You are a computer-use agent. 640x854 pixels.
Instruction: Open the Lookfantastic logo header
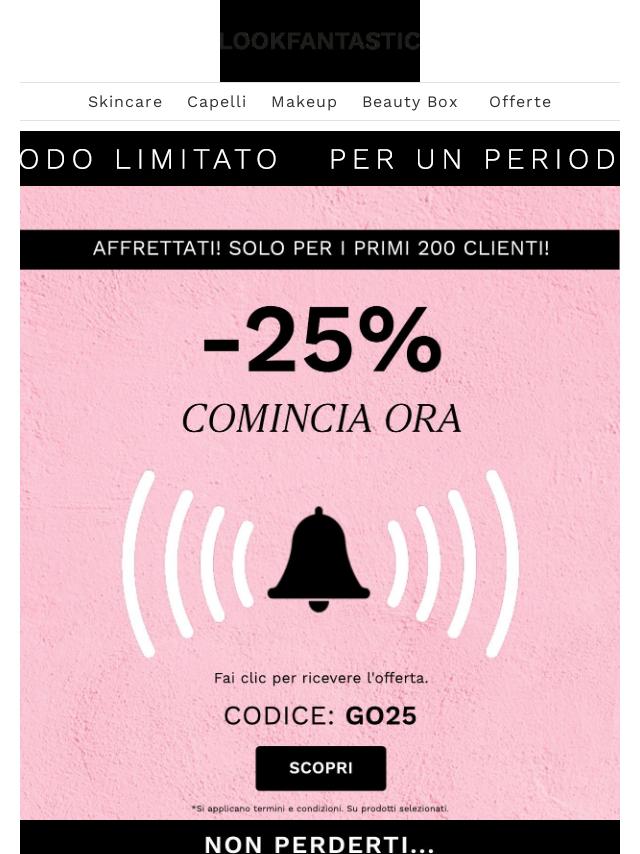point(320,41)
